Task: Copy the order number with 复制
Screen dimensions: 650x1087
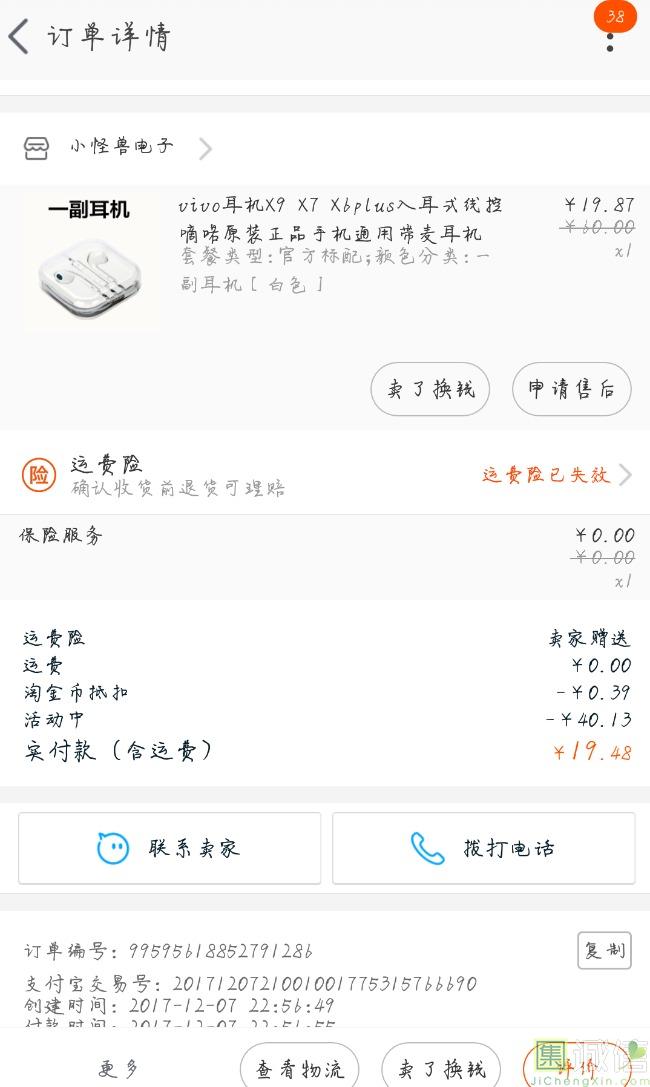Action: click(604, 950)
